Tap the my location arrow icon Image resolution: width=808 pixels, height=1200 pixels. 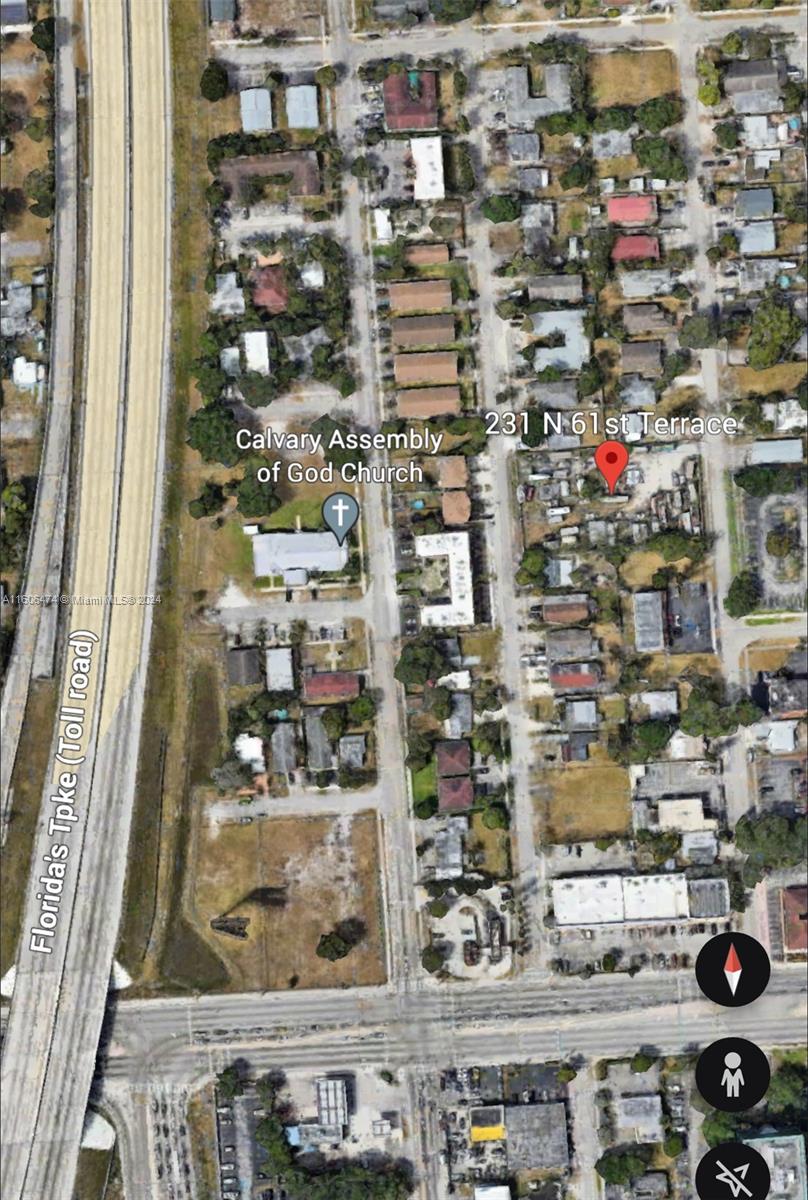click(x=732, y=1173)
